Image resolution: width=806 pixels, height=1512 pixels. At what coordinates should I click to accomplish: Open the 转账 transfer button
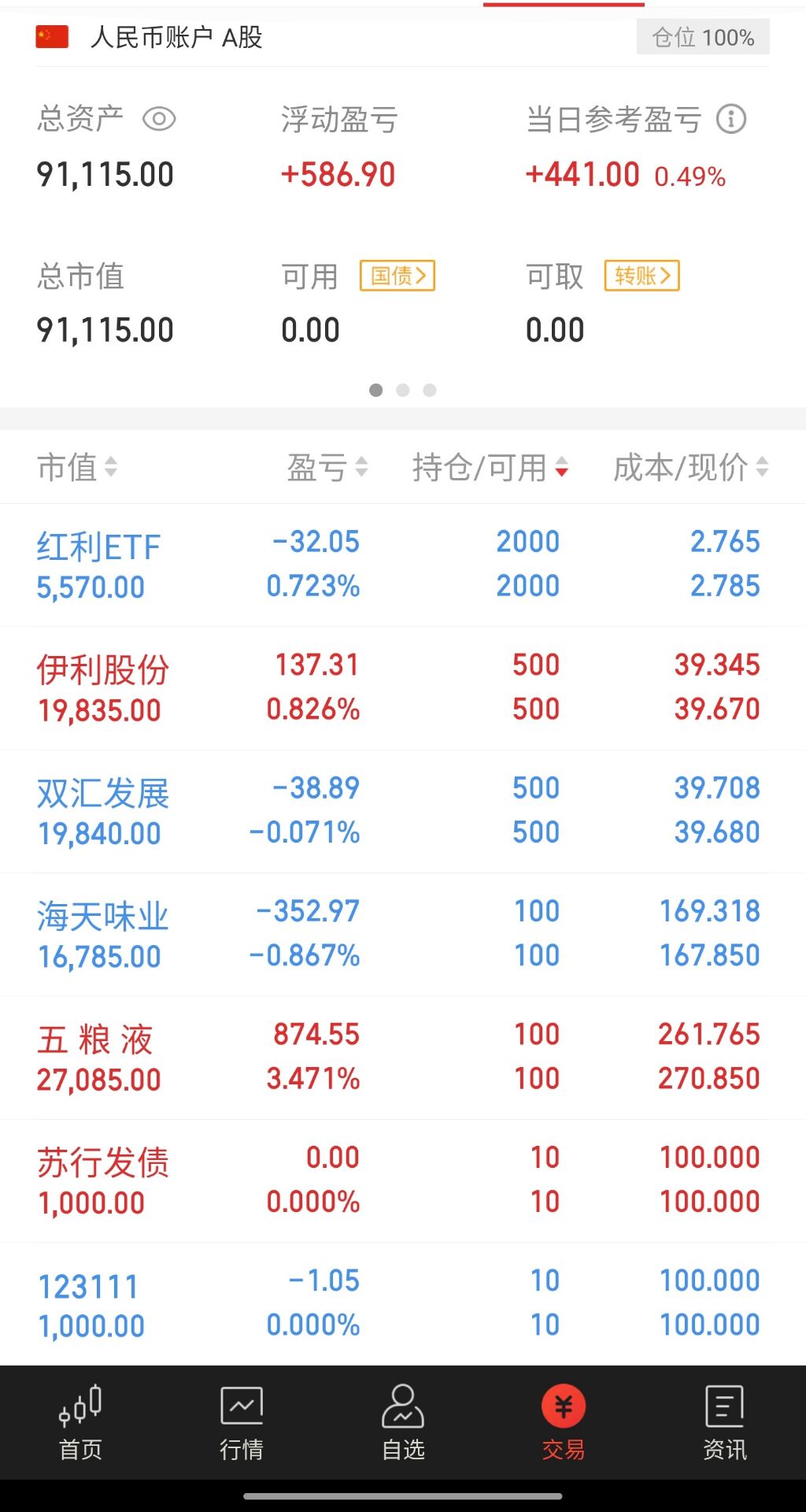(642, 276)
